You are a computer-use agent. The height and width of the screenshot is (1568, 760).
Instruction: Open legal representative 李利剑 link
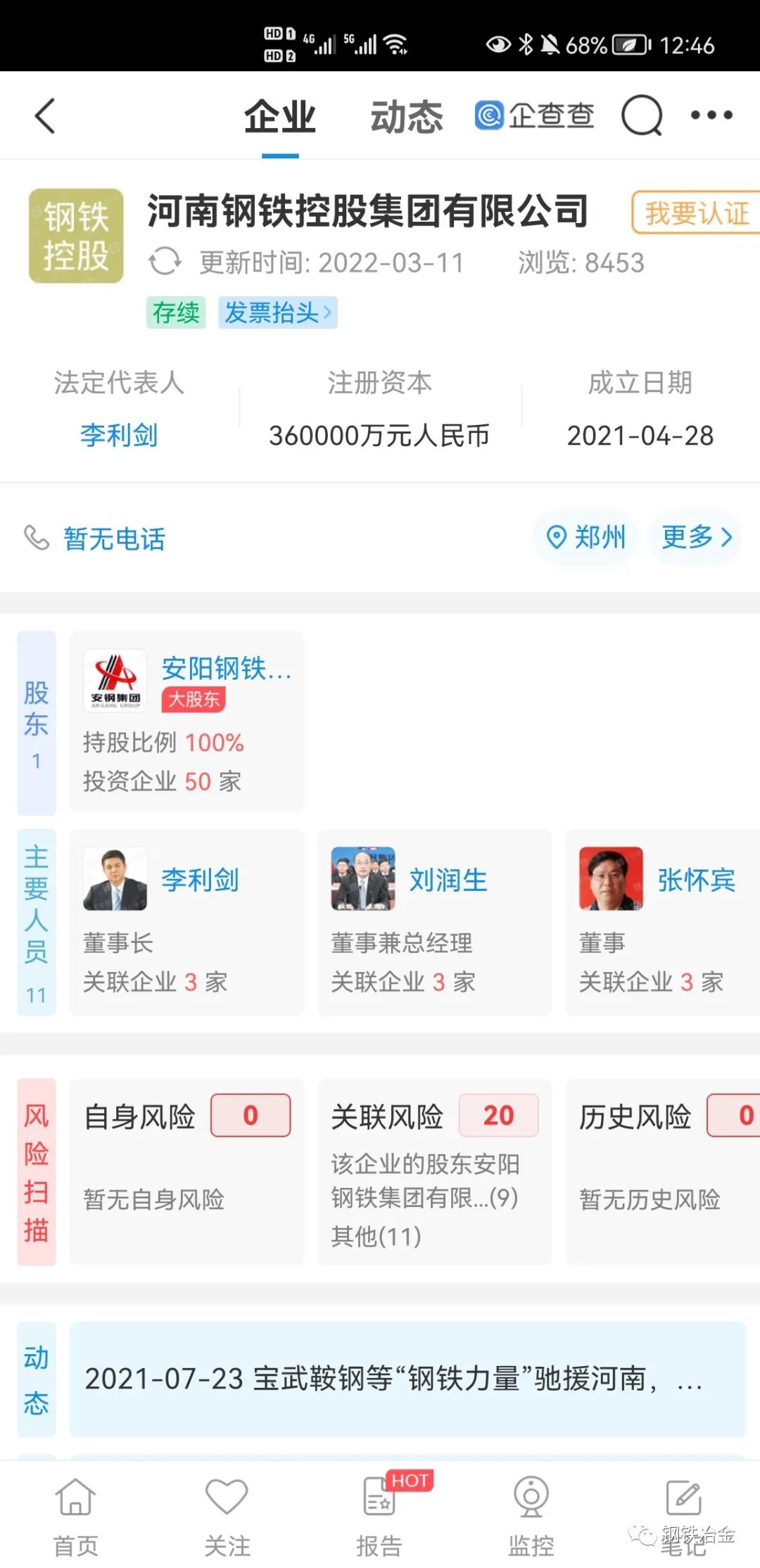(119, 435)
